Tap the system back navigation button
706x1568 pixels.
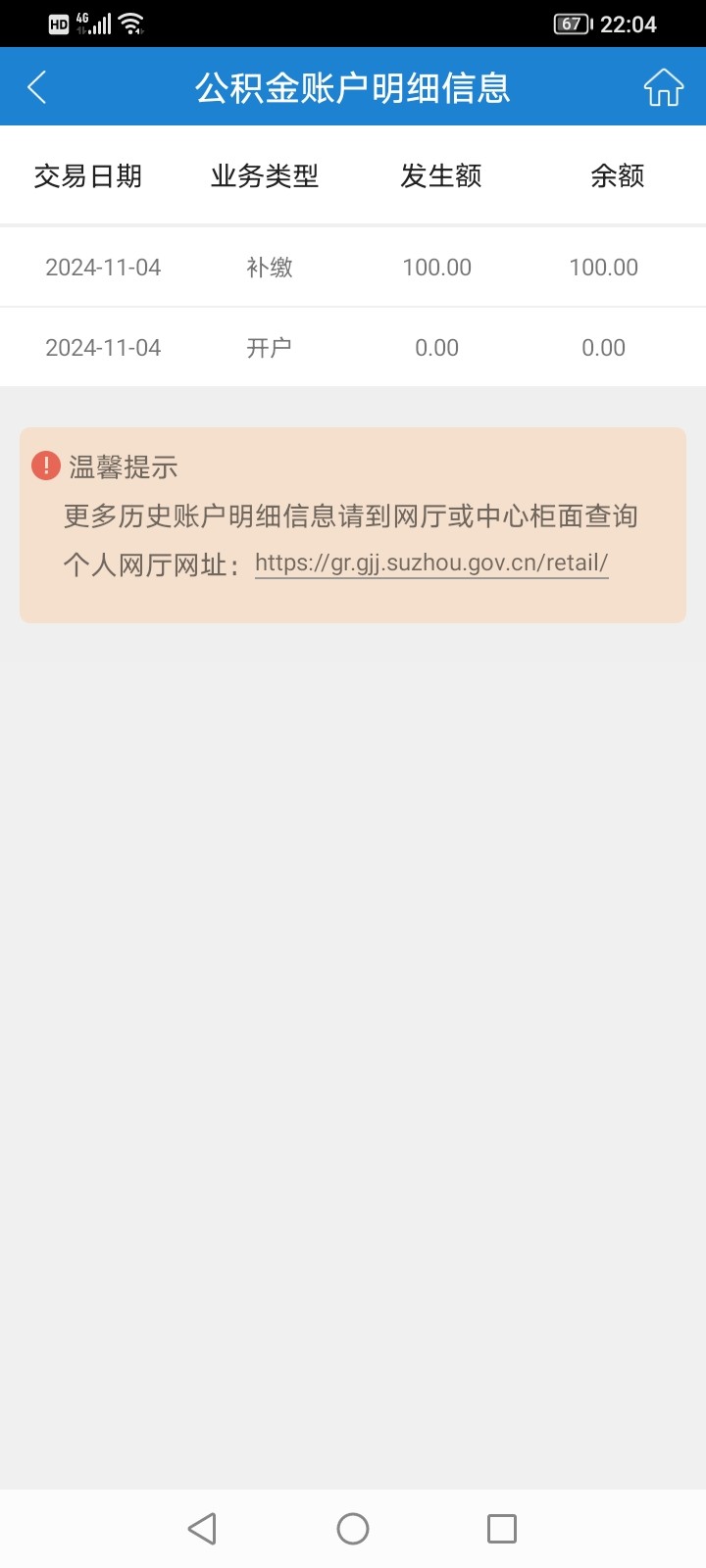point(202,1529)
